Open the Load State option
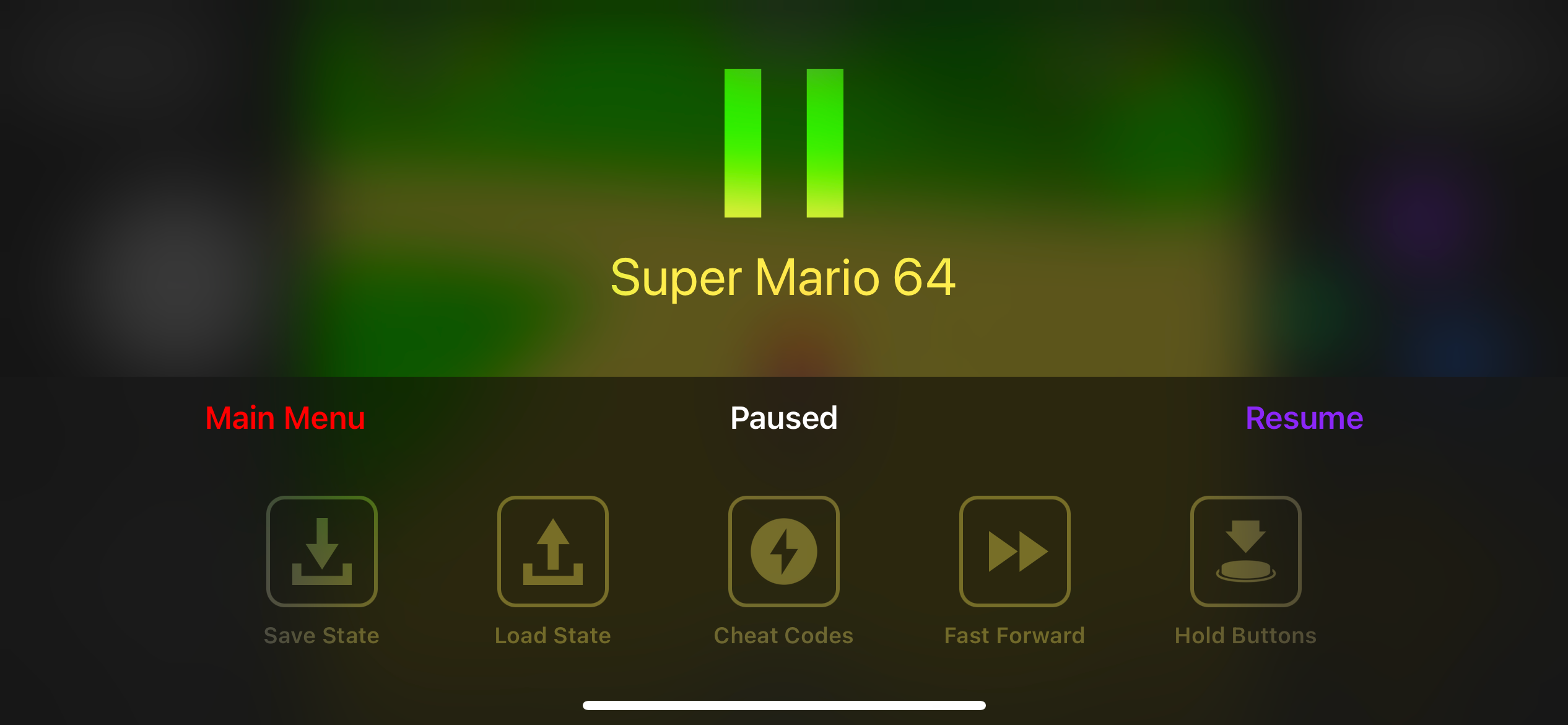 click(552, 551)
